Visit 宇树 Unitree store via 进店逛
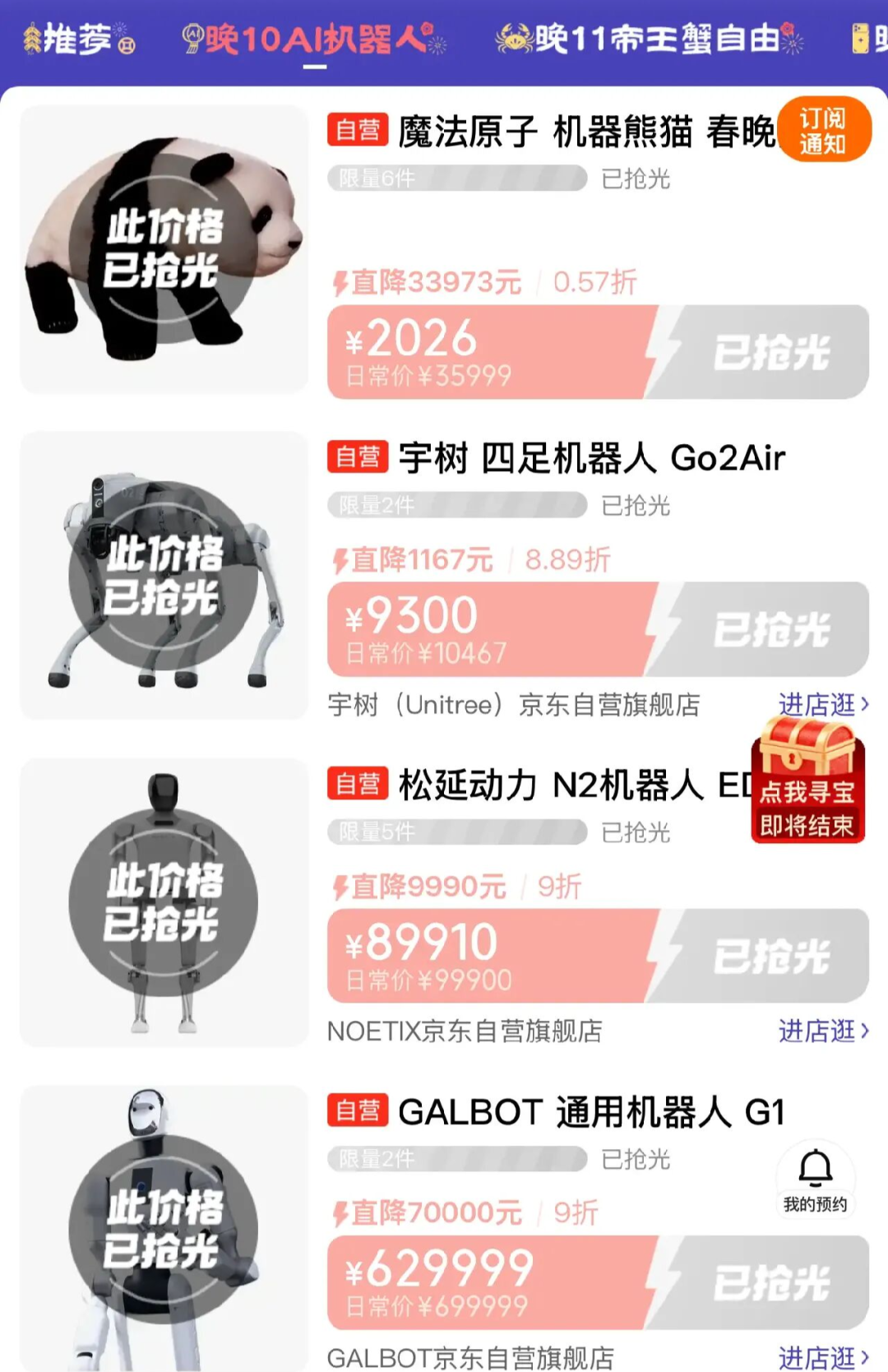 click(x=823, y=705)
